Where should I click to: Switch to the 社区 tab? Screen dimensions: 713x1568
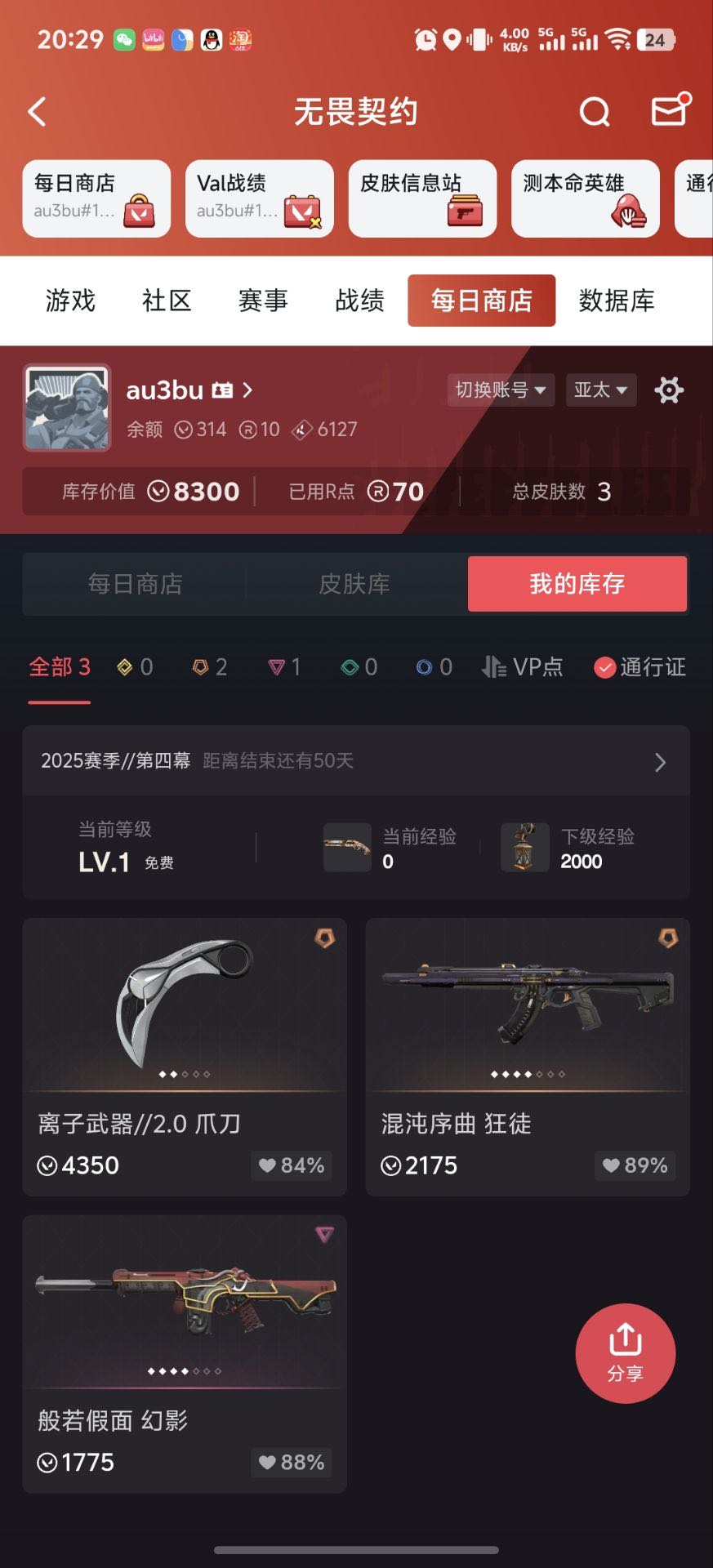click(x=167, y=301)
